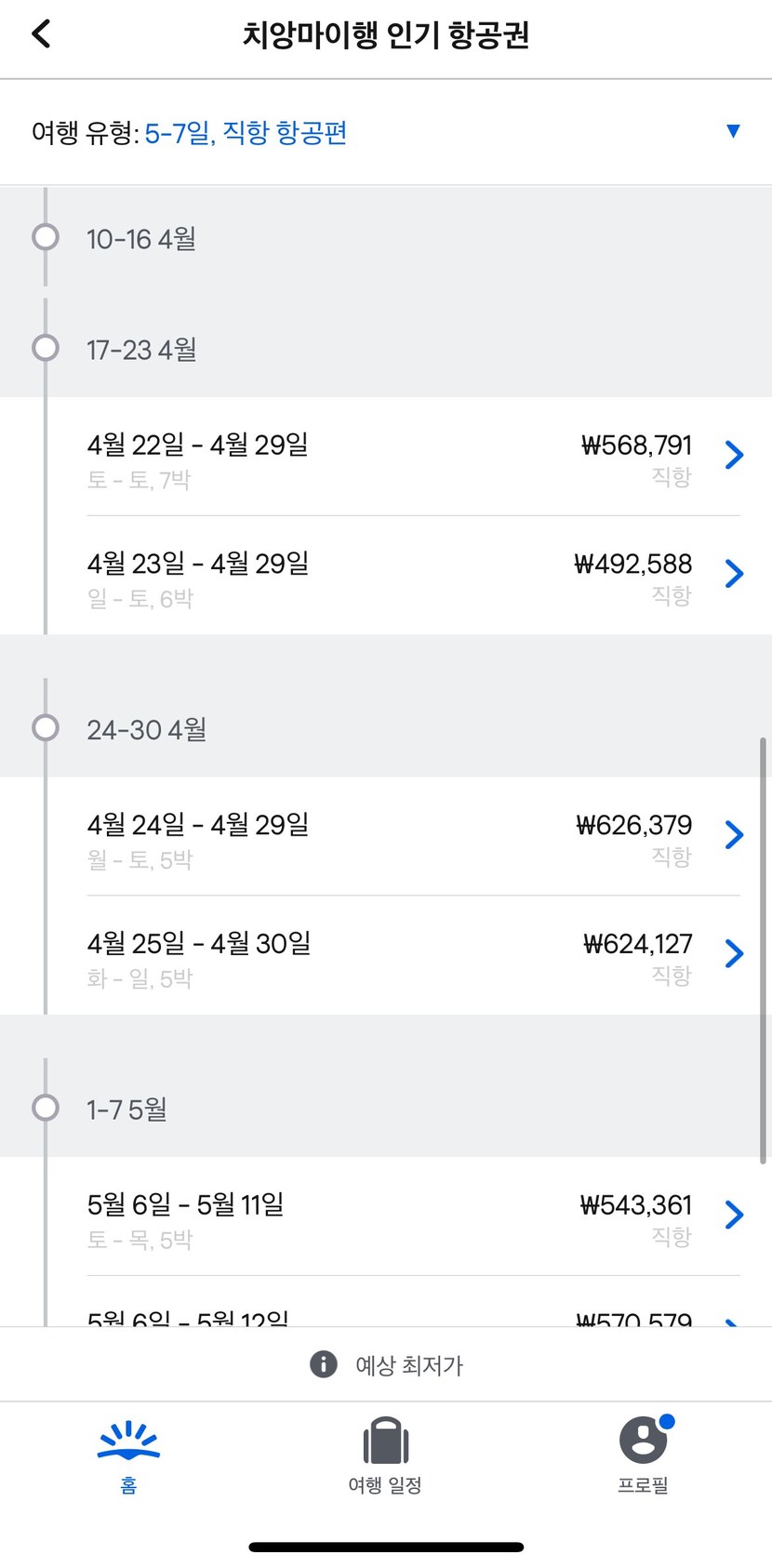Tap the 24-30 4월 week header
Image resolution: width=772 pixels, height=1568 pixels.
pos(386,728)
